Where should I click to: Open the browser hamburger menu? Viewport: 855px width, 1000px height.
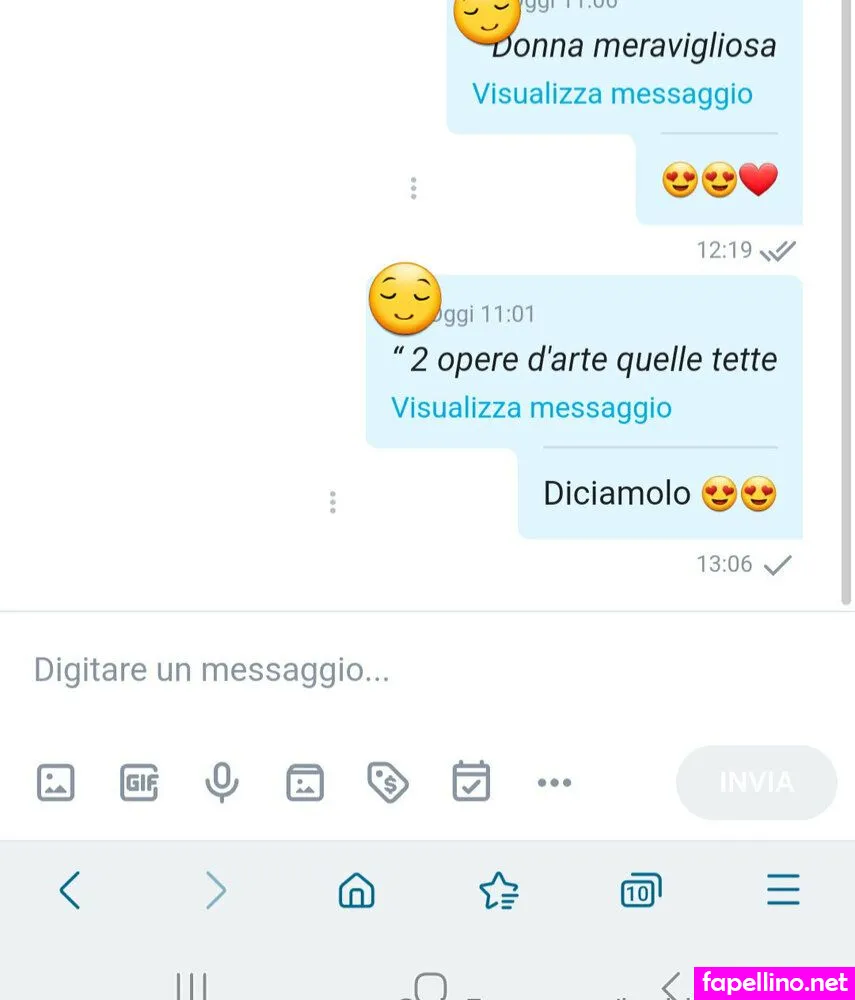[783, 889]
